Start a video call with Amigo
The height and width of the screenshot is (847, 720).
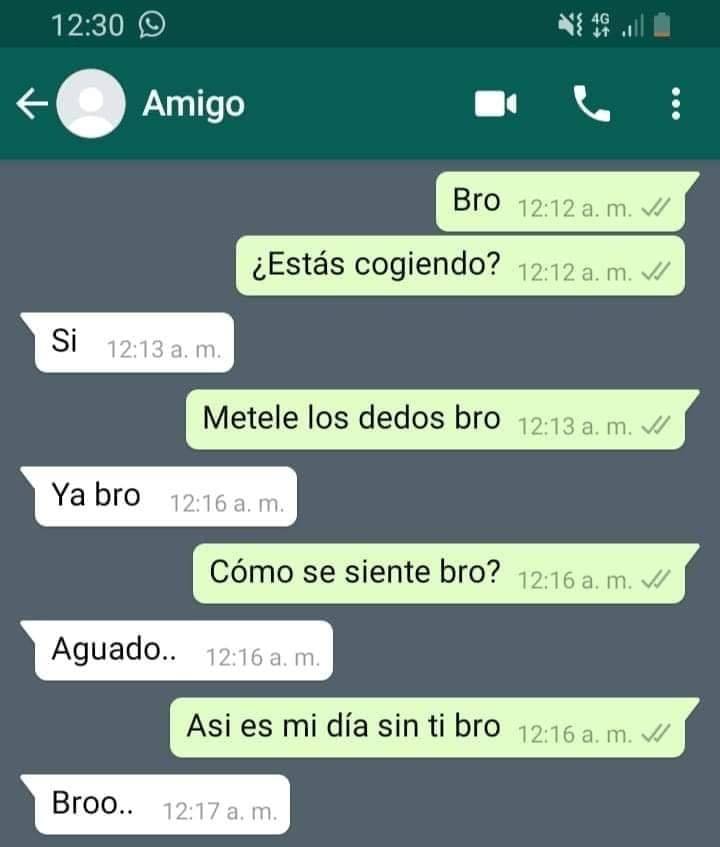[x=495, y=103]
